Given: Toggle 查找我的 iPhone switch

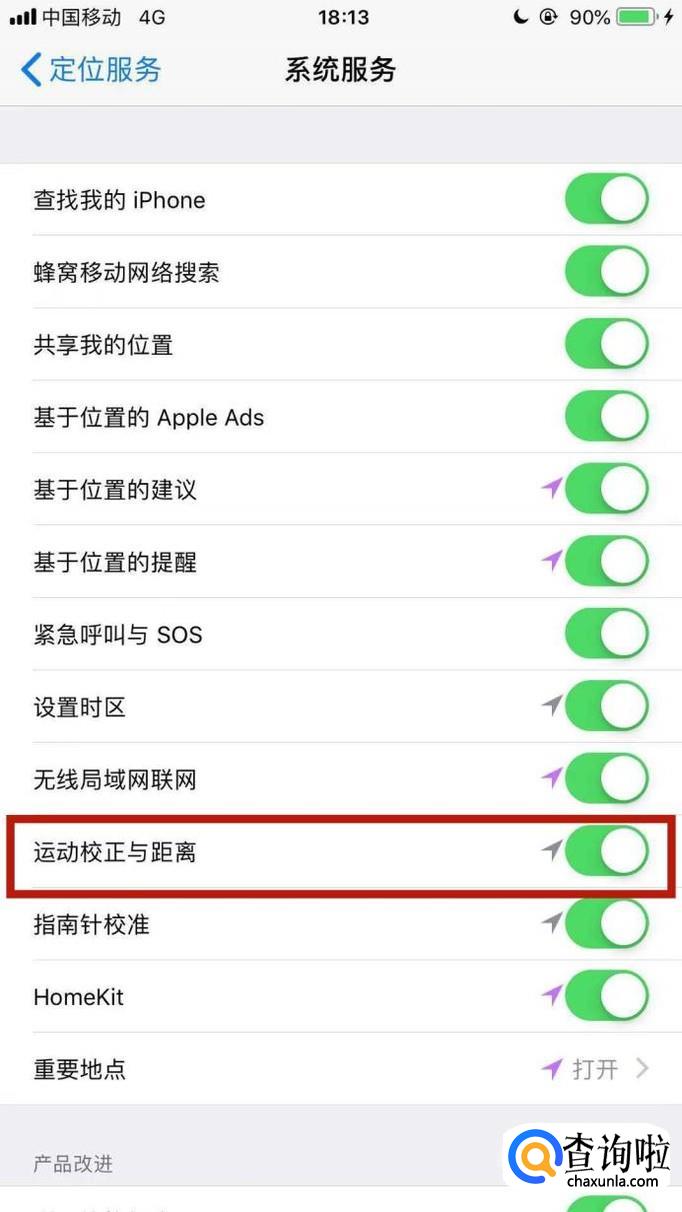Looking at the screenshot, I should coord(606,200).
